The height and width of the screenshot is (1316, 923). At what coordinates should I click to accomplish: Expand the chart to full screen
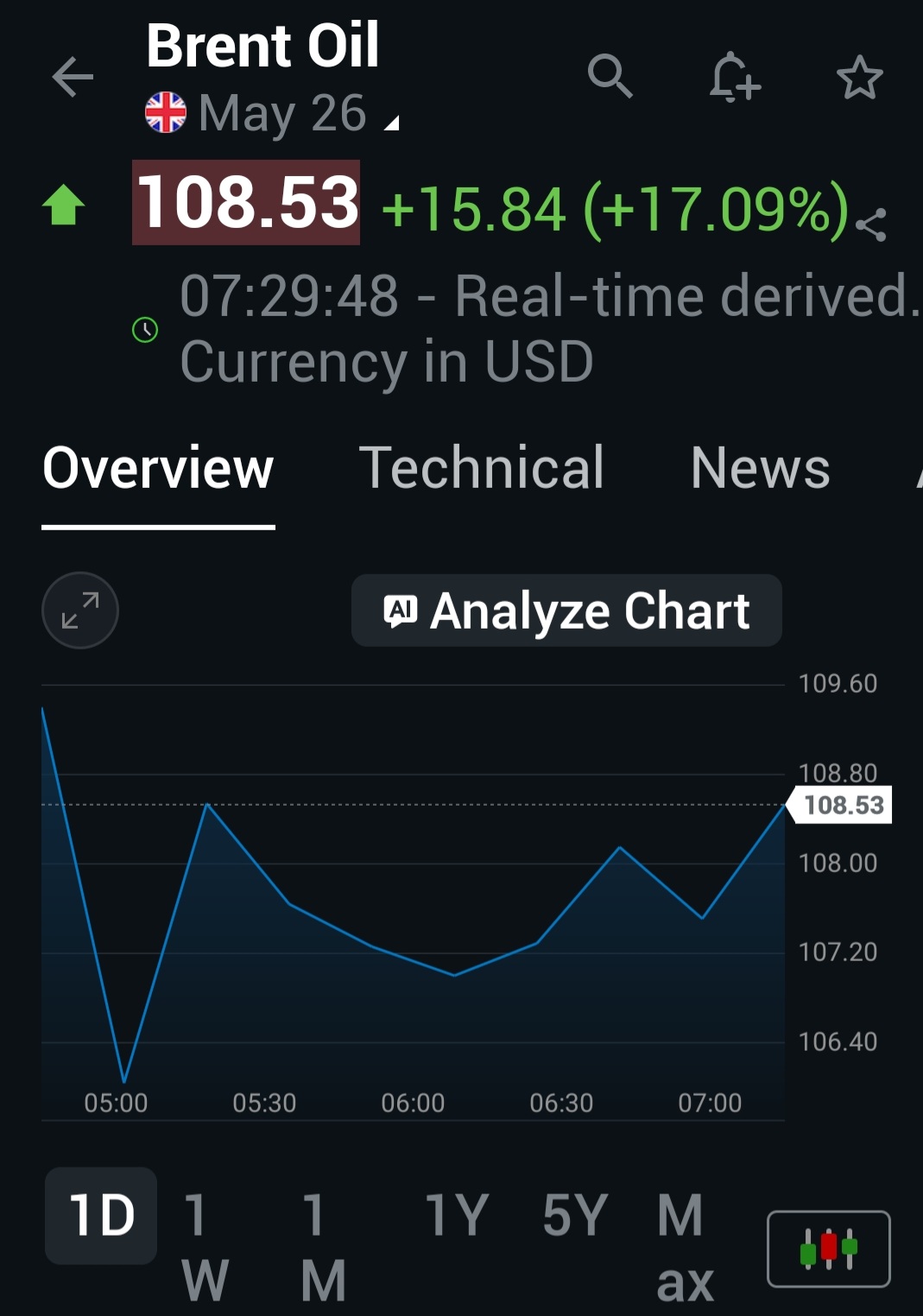coord(80,611)
